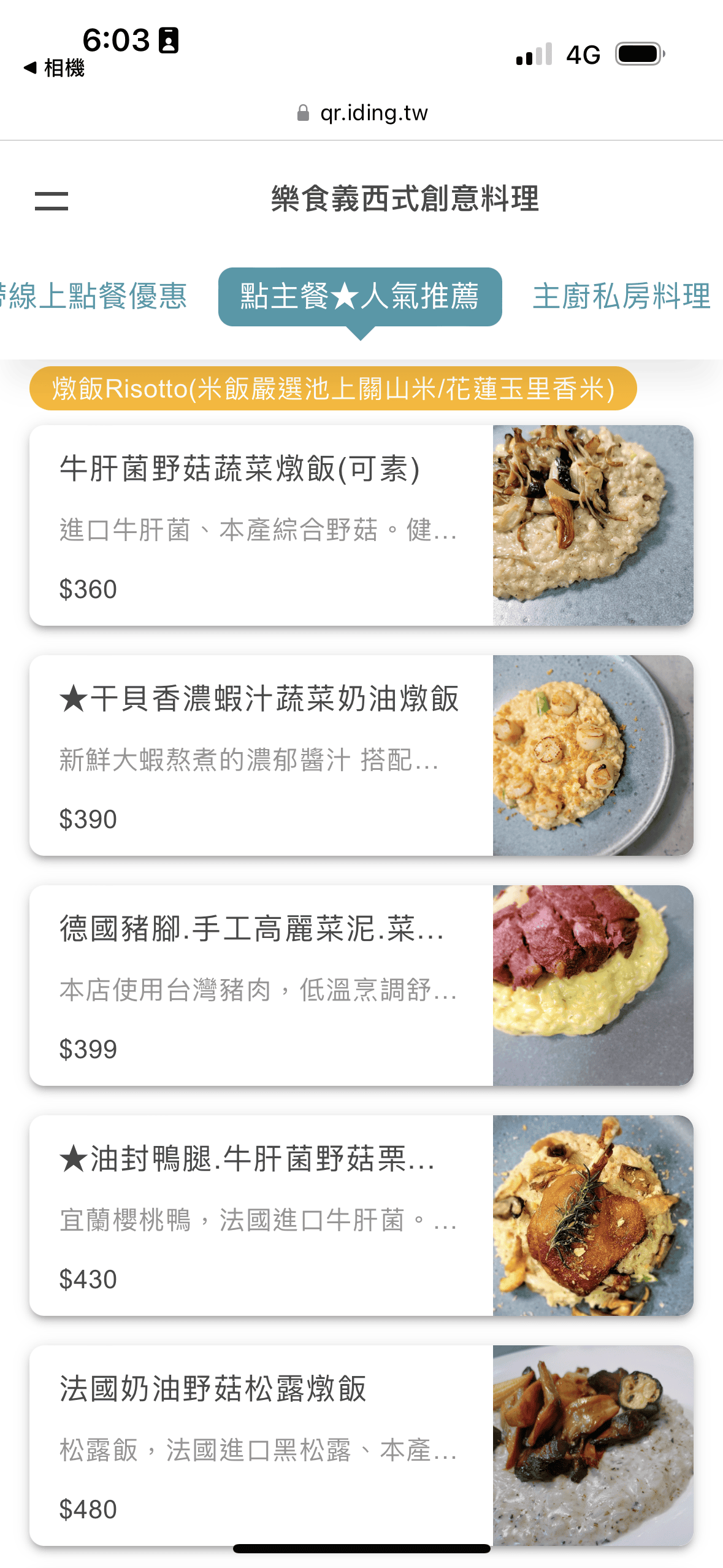Open the hamburger menu
The height and width of the screenshot is (1568, 723).
click(x=52, y=200)
